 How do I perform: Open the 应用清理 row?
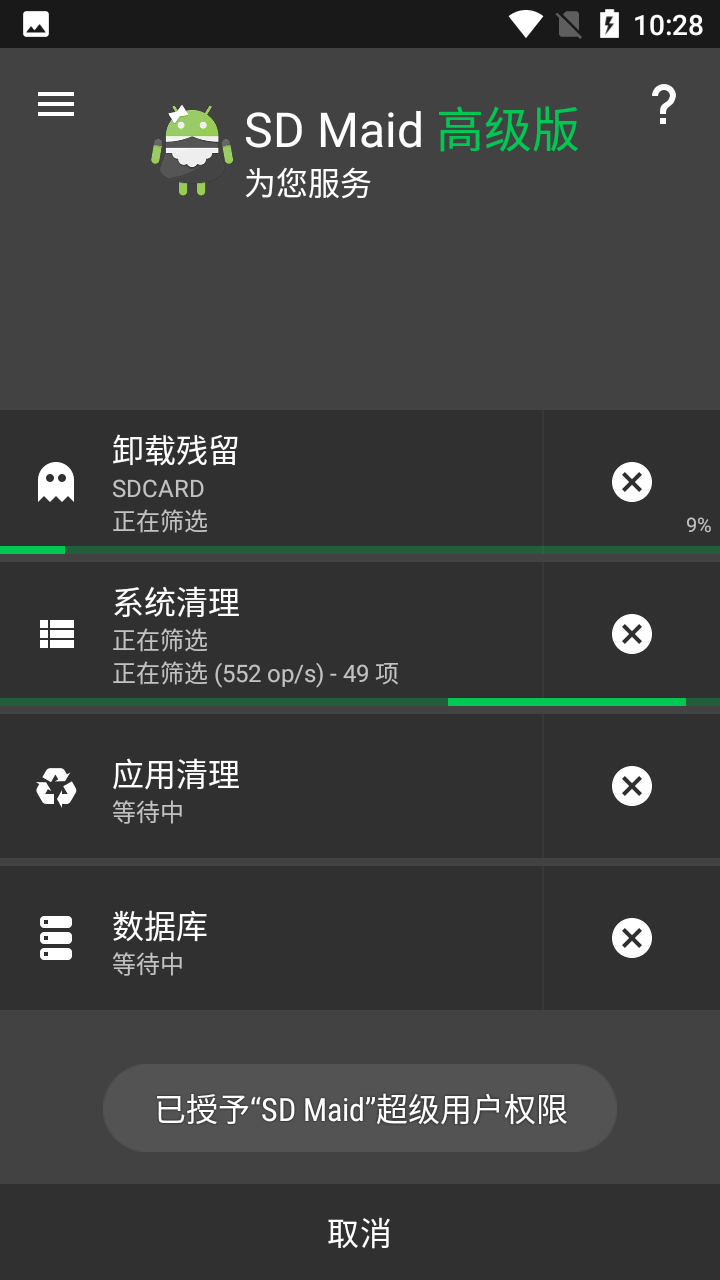(270, 786)
